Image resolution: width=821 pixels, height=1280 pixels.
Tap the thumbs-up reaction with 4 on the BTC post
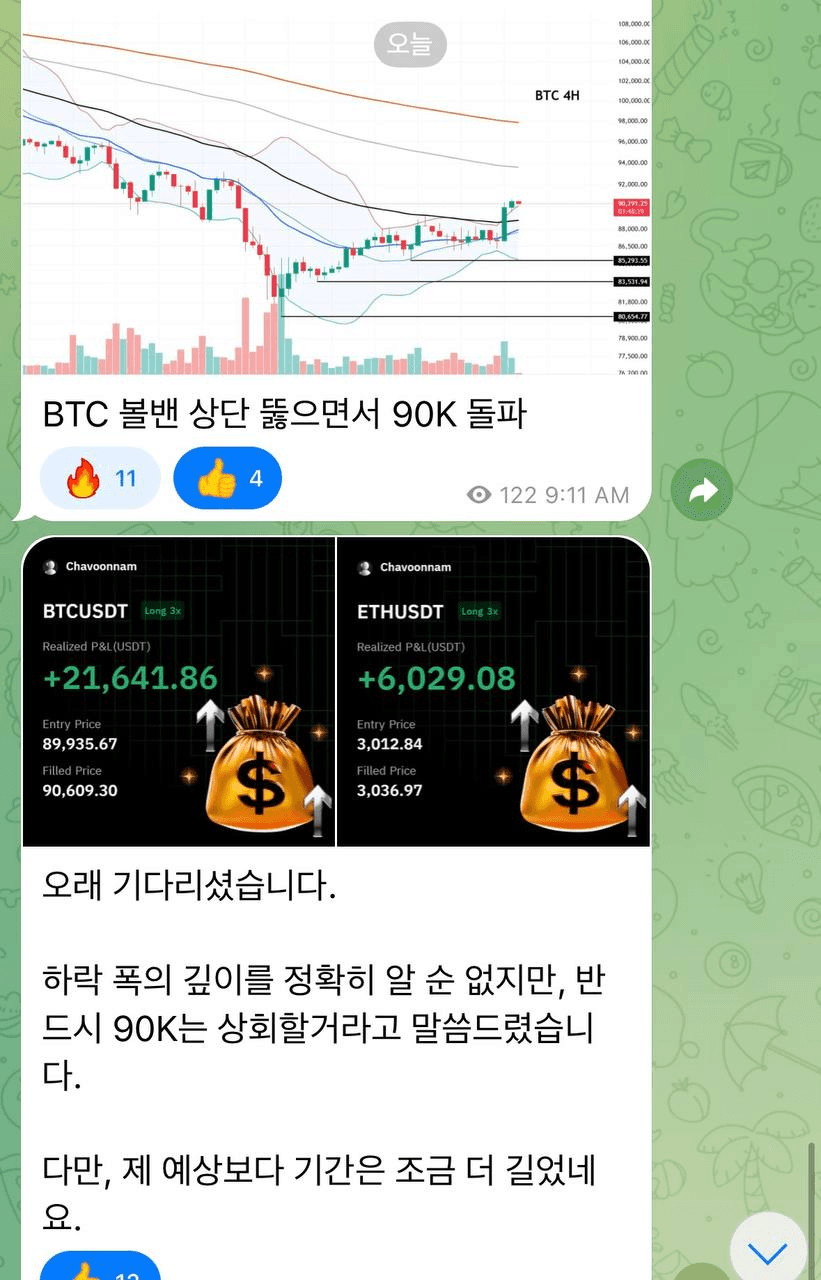coord(227,479)
